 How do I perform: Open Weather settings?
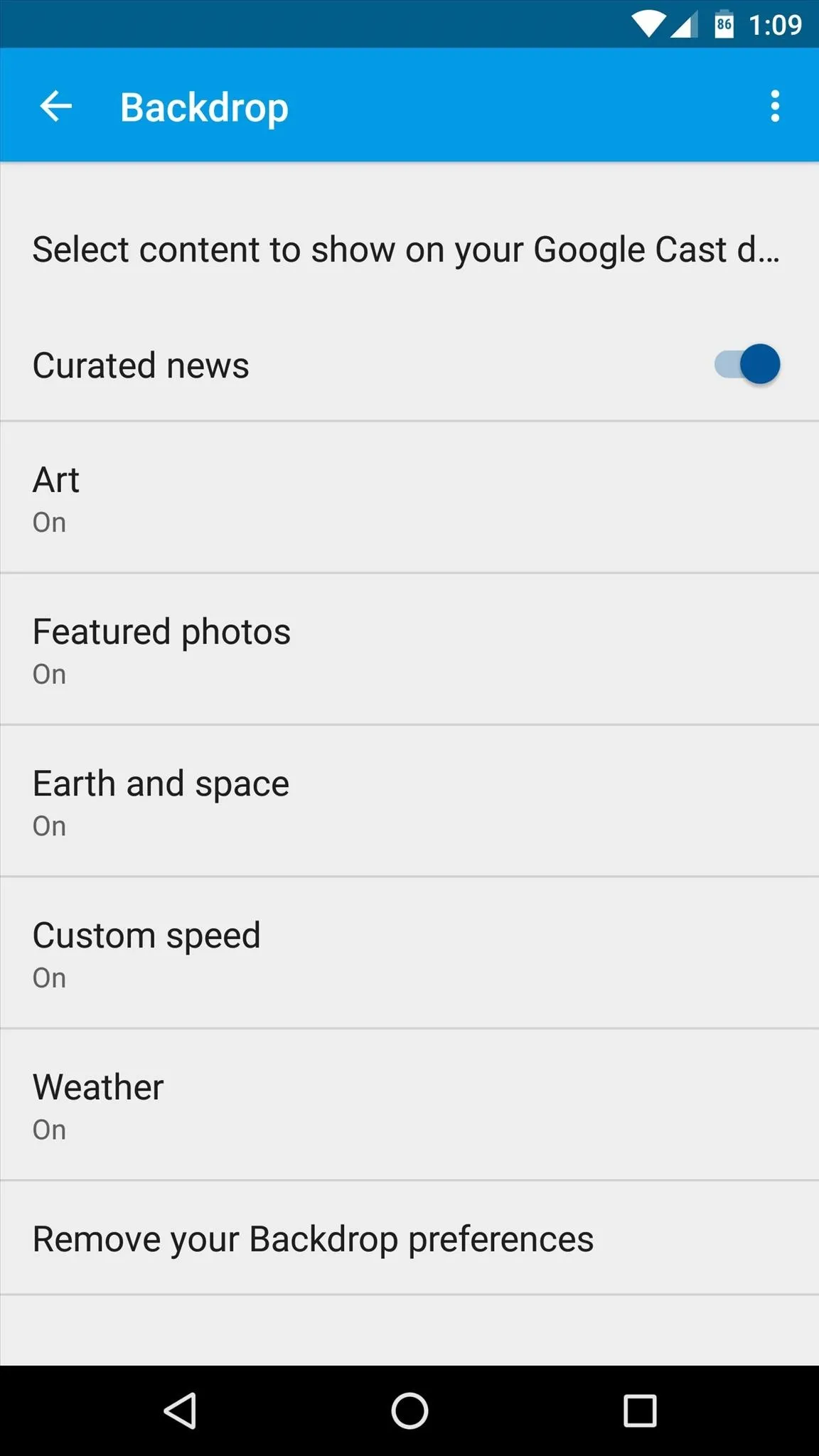click(409, 1105)
